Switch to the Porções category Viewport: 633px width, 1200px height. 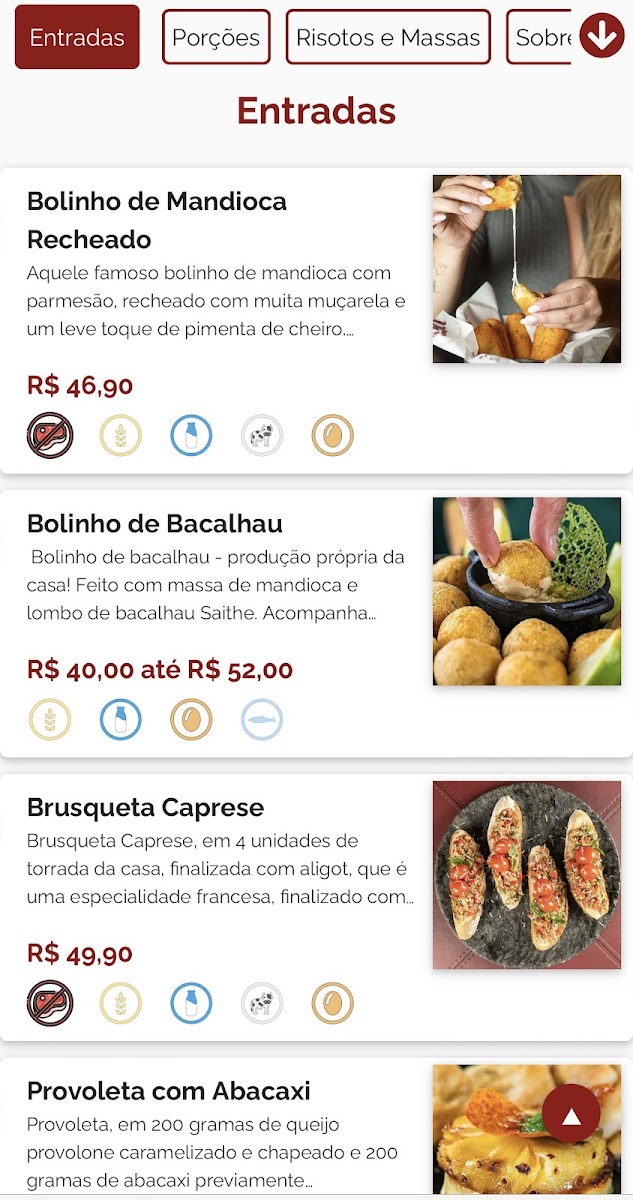(x=216, y=37)
